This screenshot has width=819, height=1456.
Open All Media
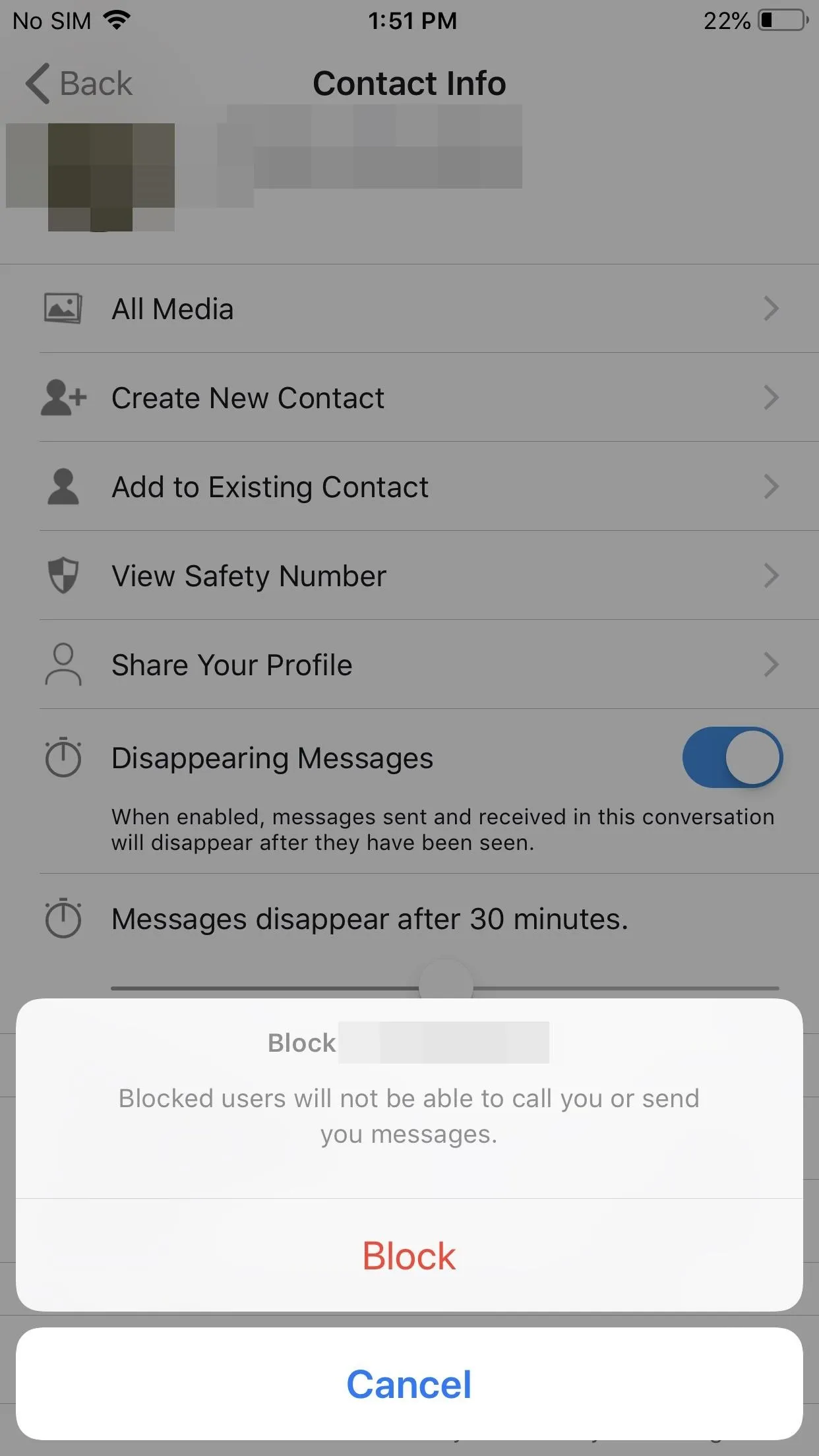coord(409,309)
